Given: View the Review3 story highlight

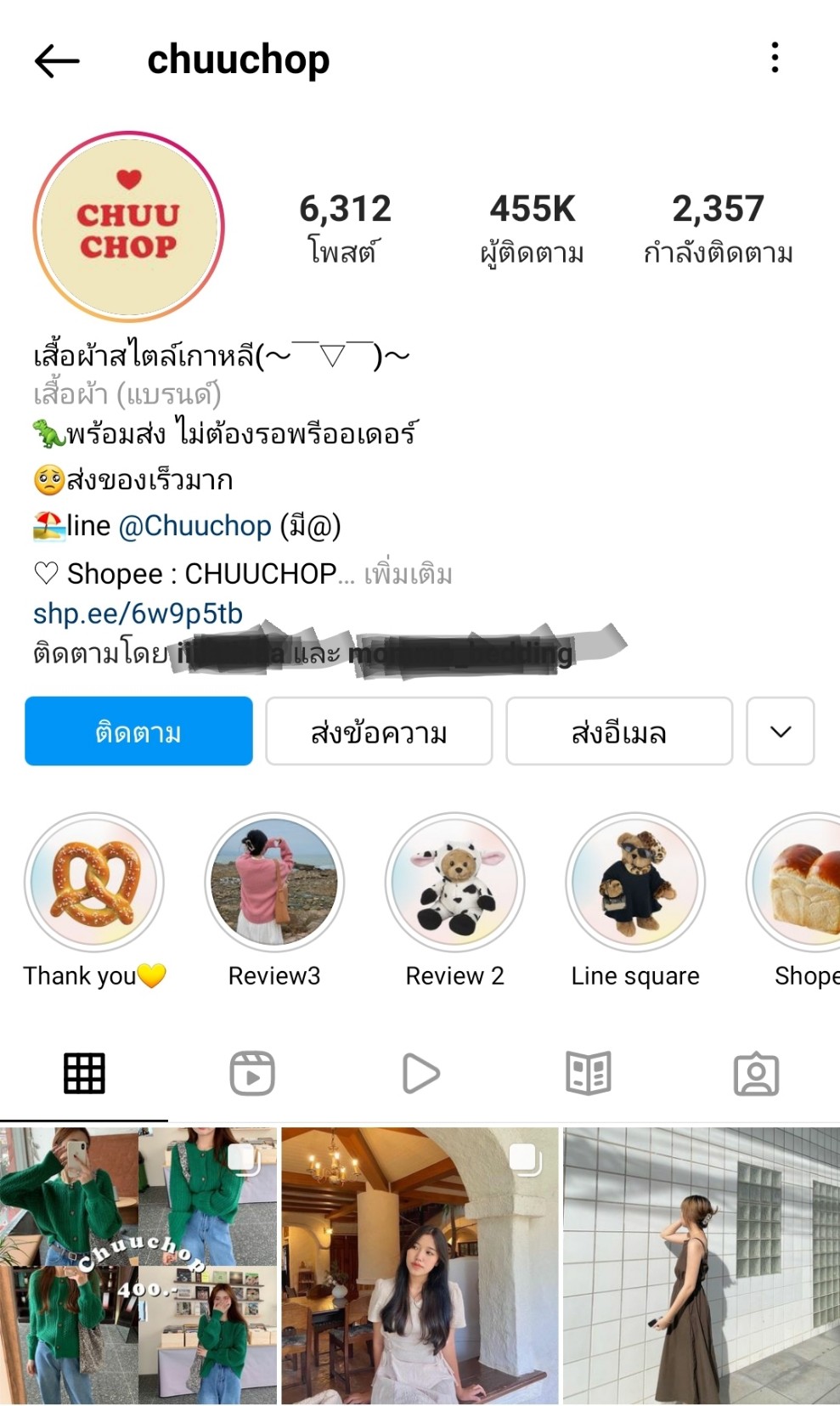Looking at the screenshot, I should coord(274,883).
